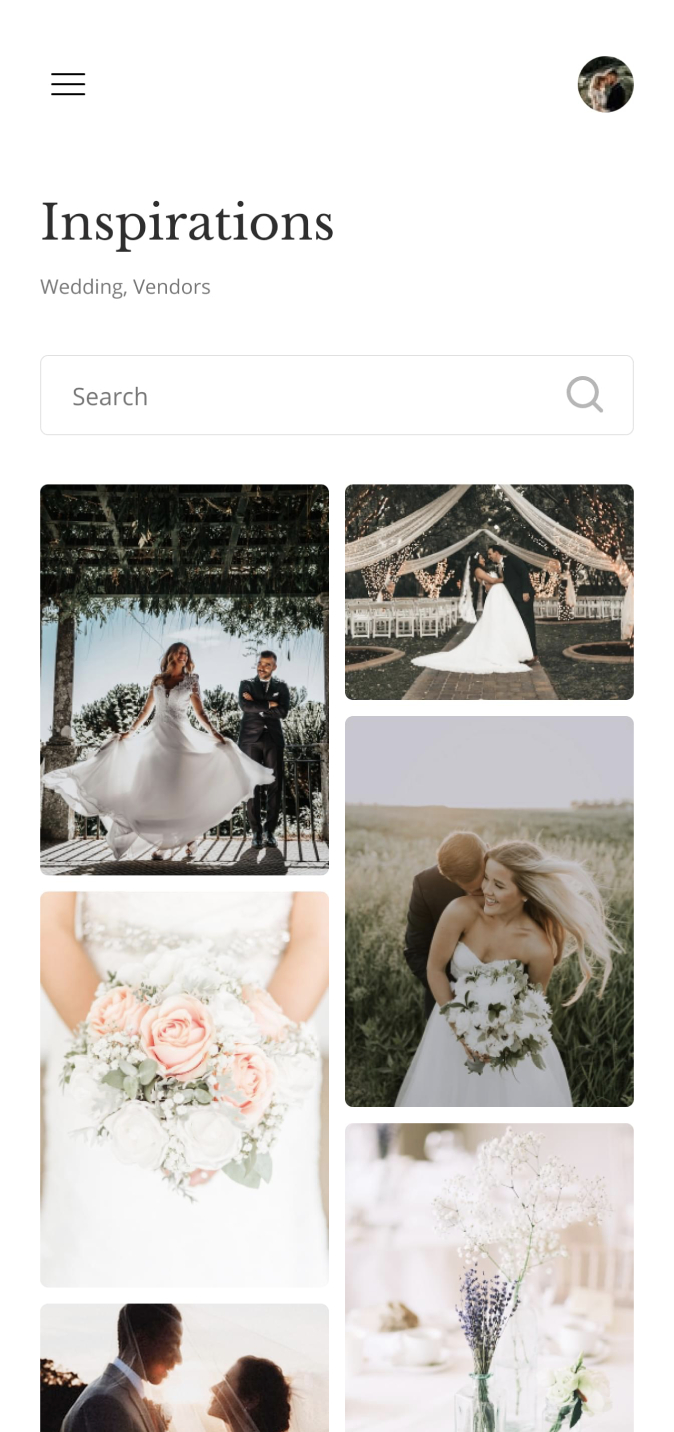Open the pink rose bouquet photo
Viewport: 674px width, 1432px height.
pyautogui.click(x=184, y=1088)
